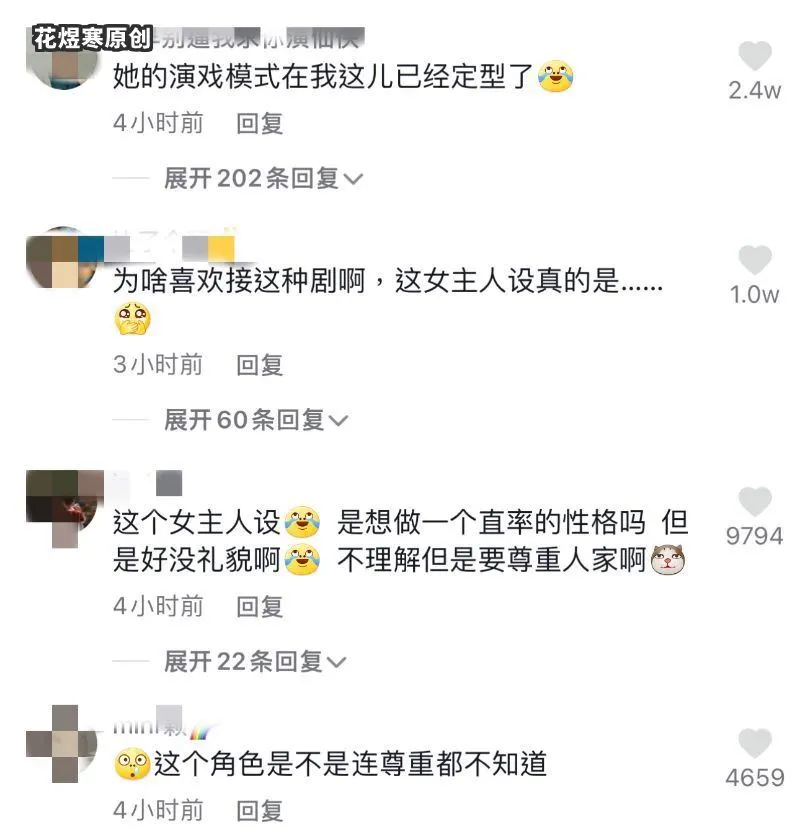Expand the 22 replies
Screen dimensions: 800x835
[x=256, y=661]
